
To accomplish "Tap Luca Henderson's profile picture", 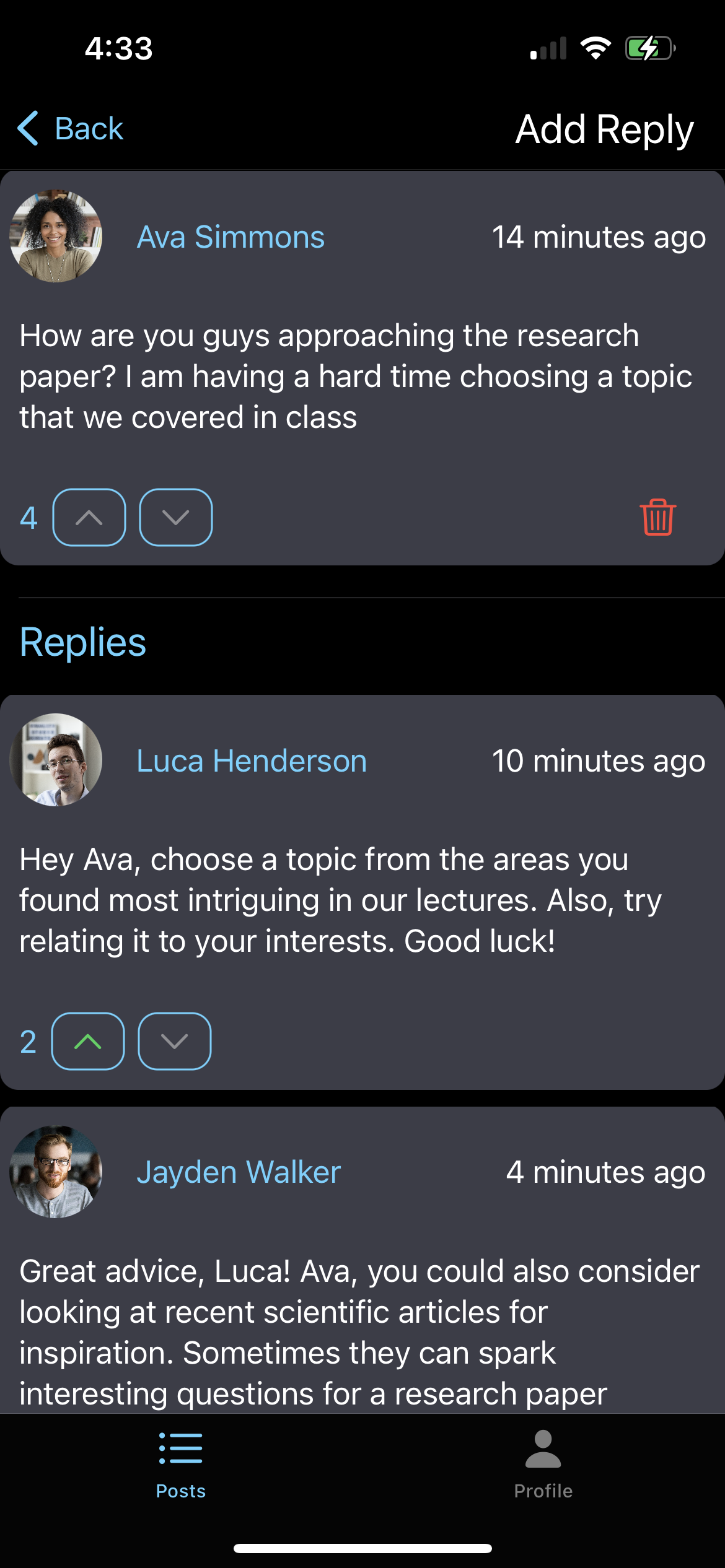I will (56, 760).
